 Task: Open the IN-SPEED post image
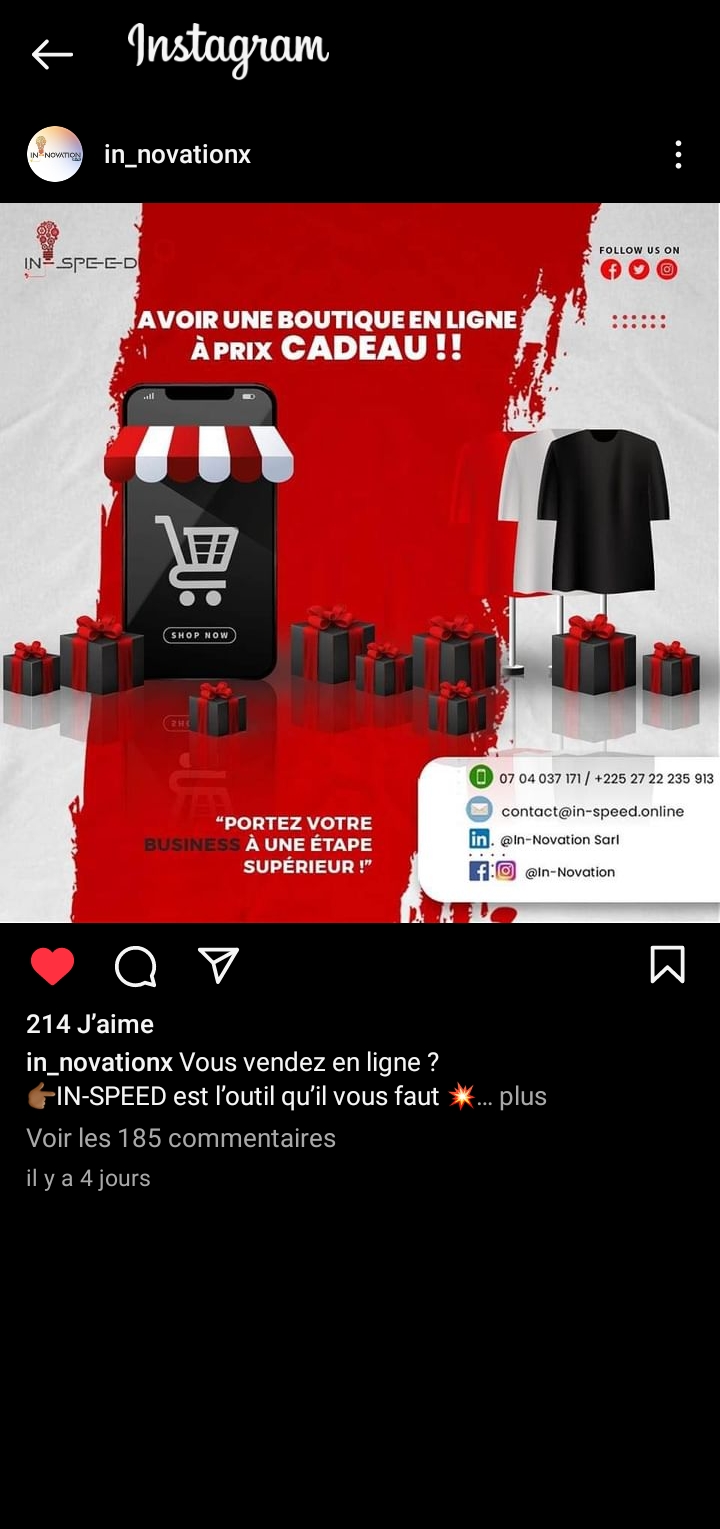(360, 562)
